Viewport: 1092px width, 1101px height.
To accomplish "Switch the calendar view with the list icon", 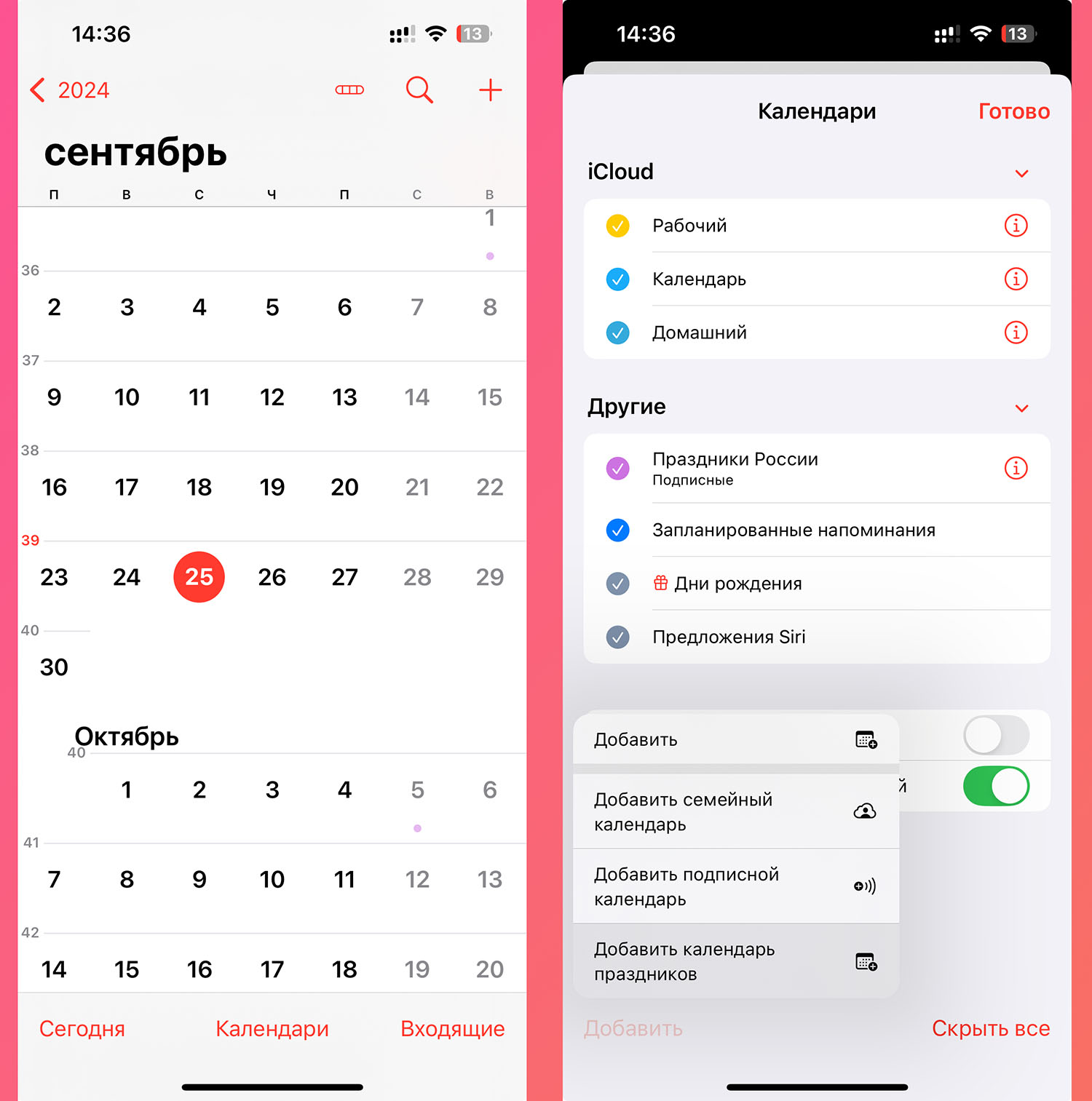I will [349, 90].
